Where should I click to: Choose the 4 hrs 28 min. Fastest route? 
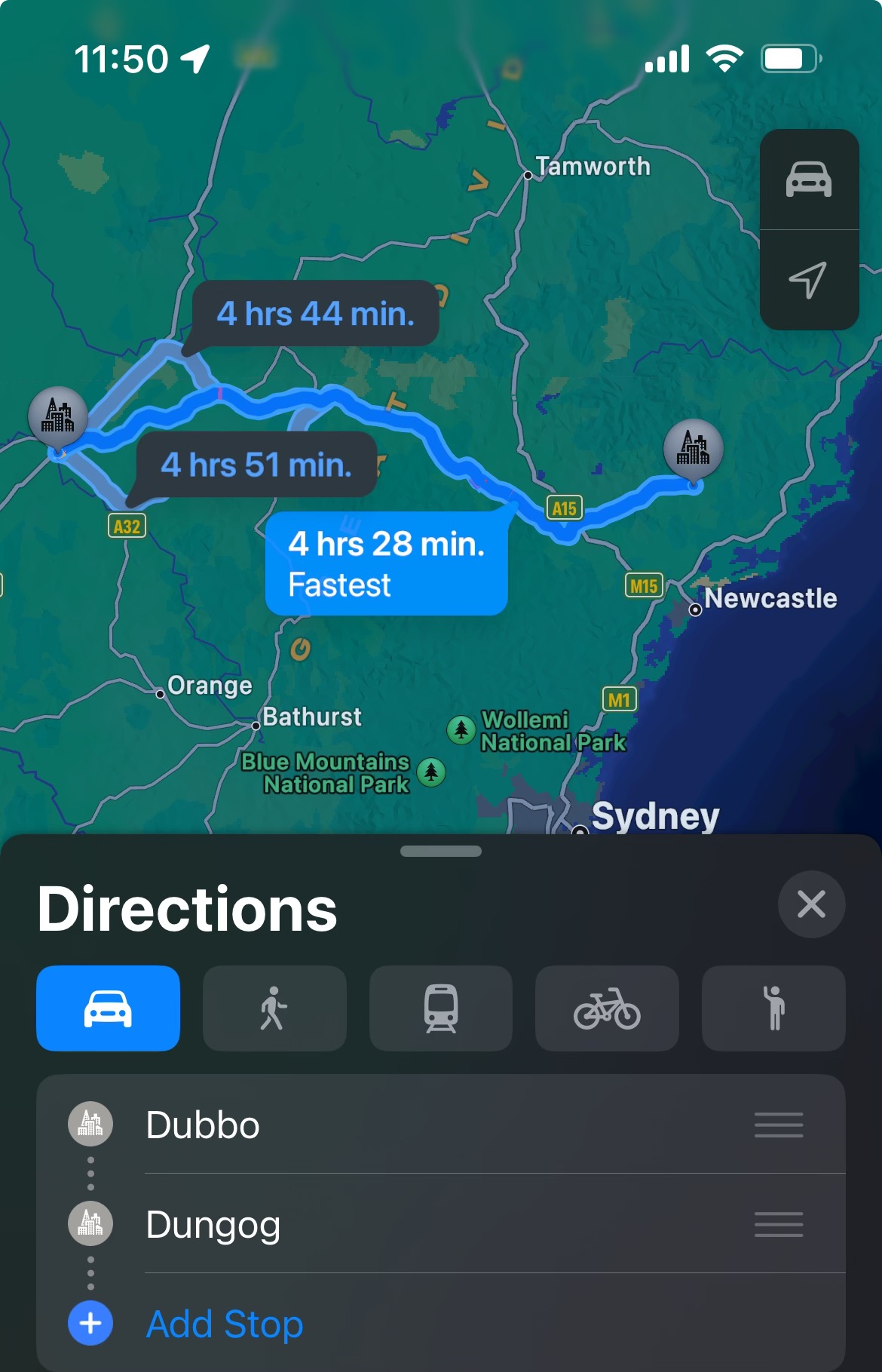386,563
